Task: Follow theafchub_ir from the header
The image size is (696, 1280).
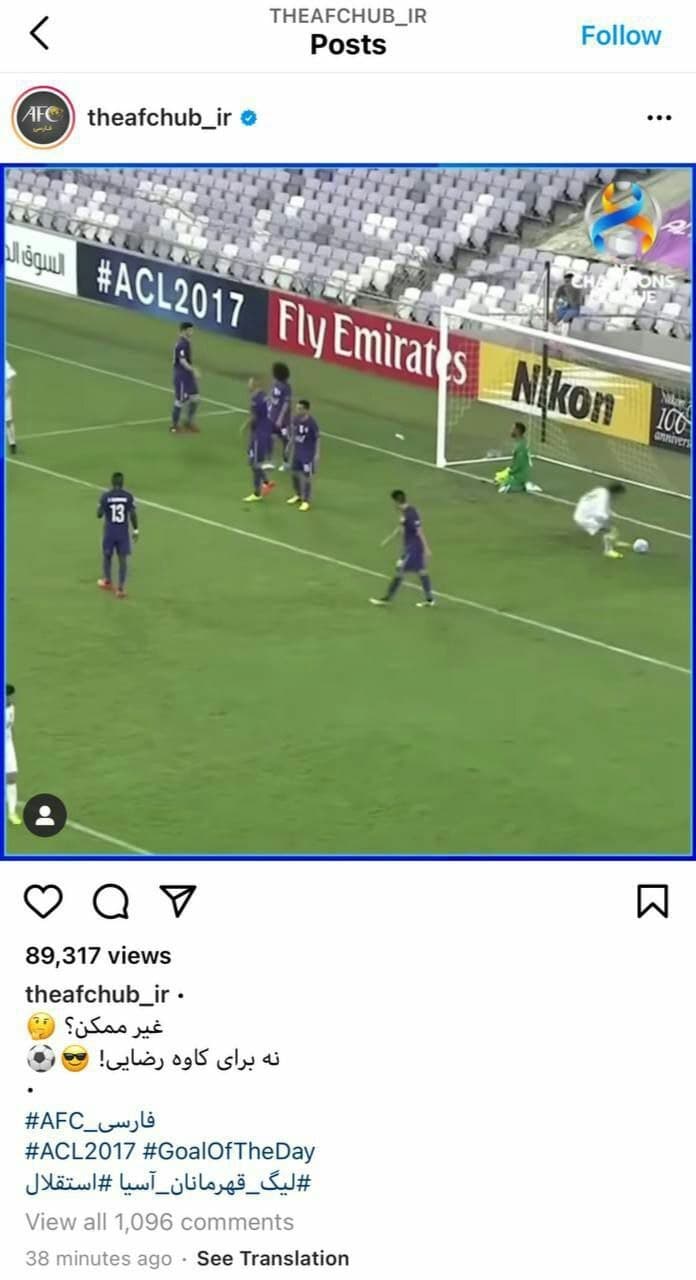Action: coord(620,36)
